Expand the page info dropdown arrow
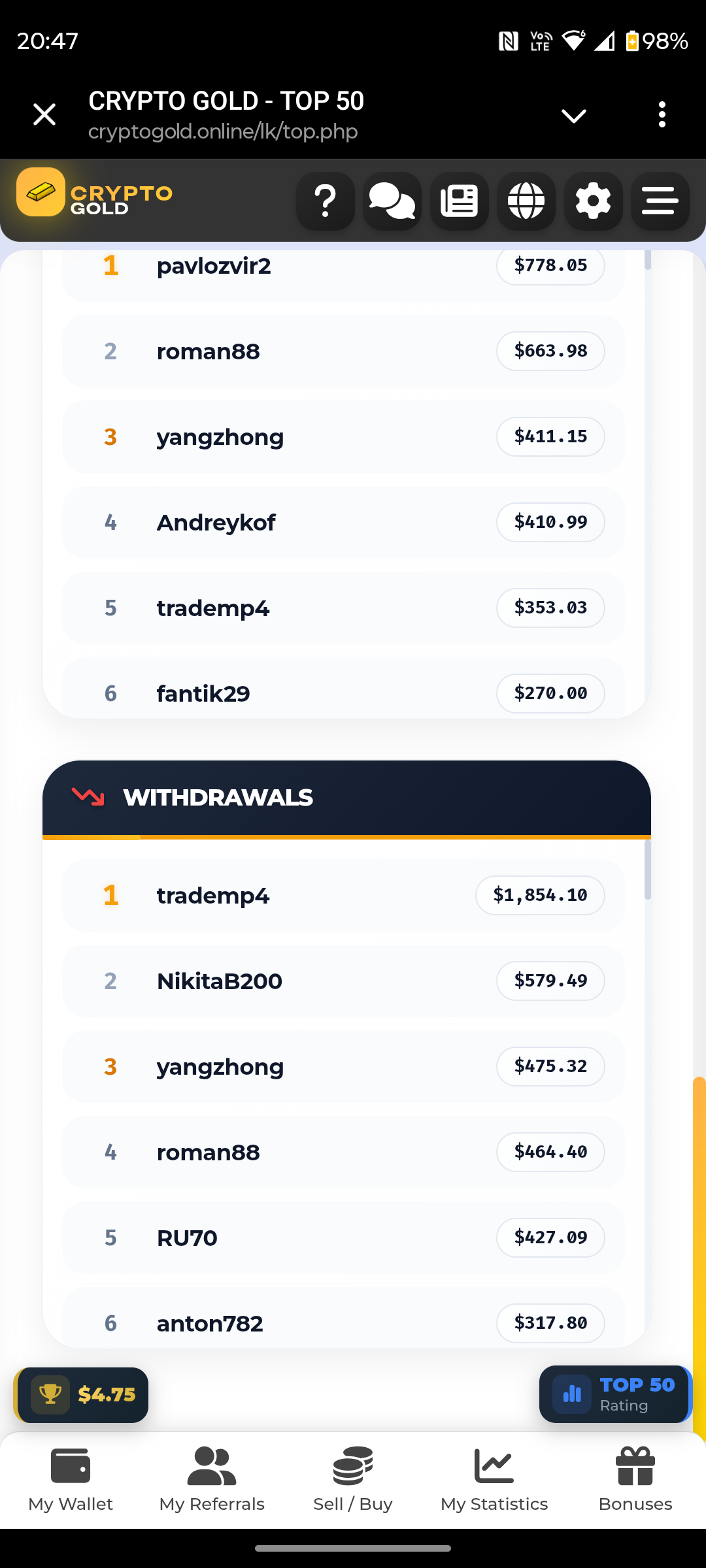Image resolution: width=706 pixels, height=1568 pixels. click(573, 116)
